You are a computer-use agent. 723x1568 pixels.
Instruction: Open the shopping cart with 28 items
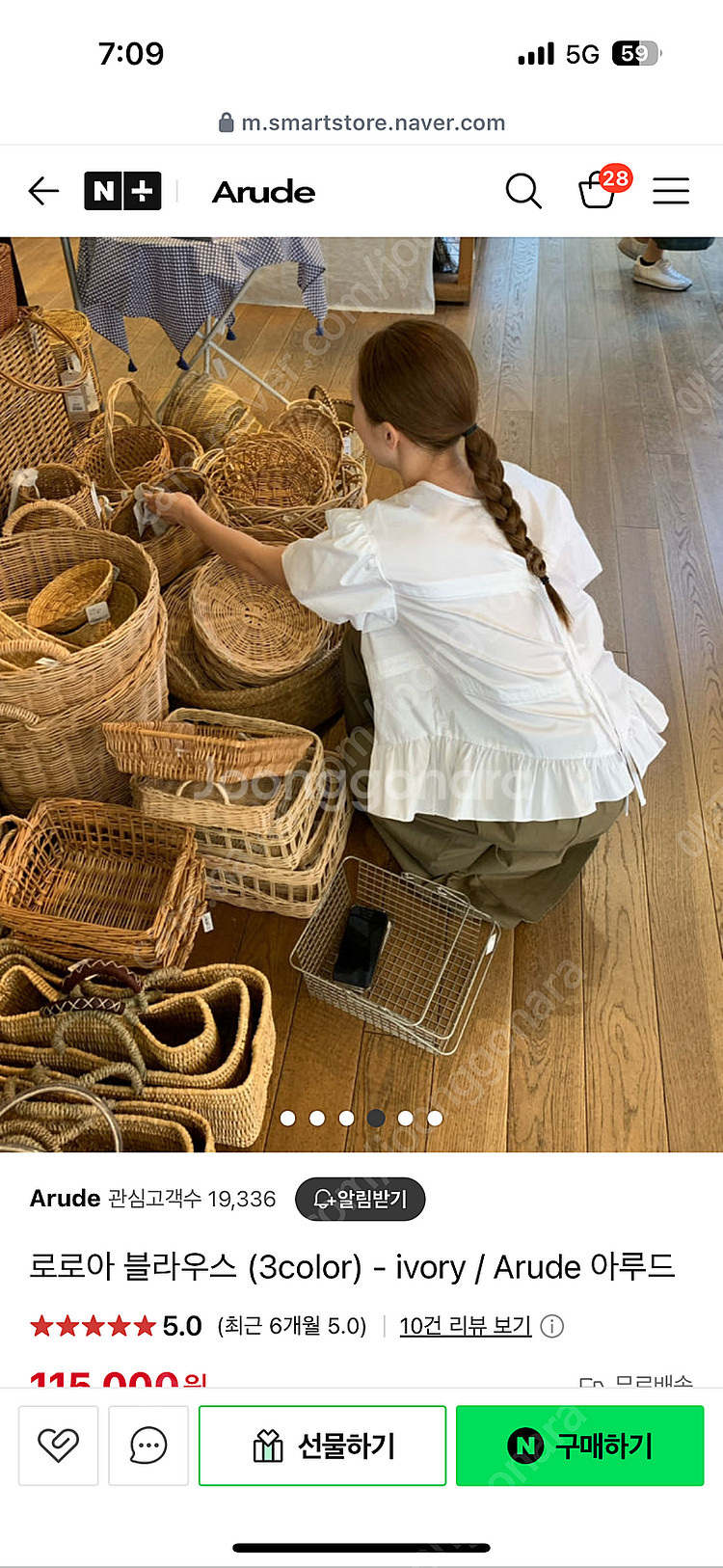(598, 190)
